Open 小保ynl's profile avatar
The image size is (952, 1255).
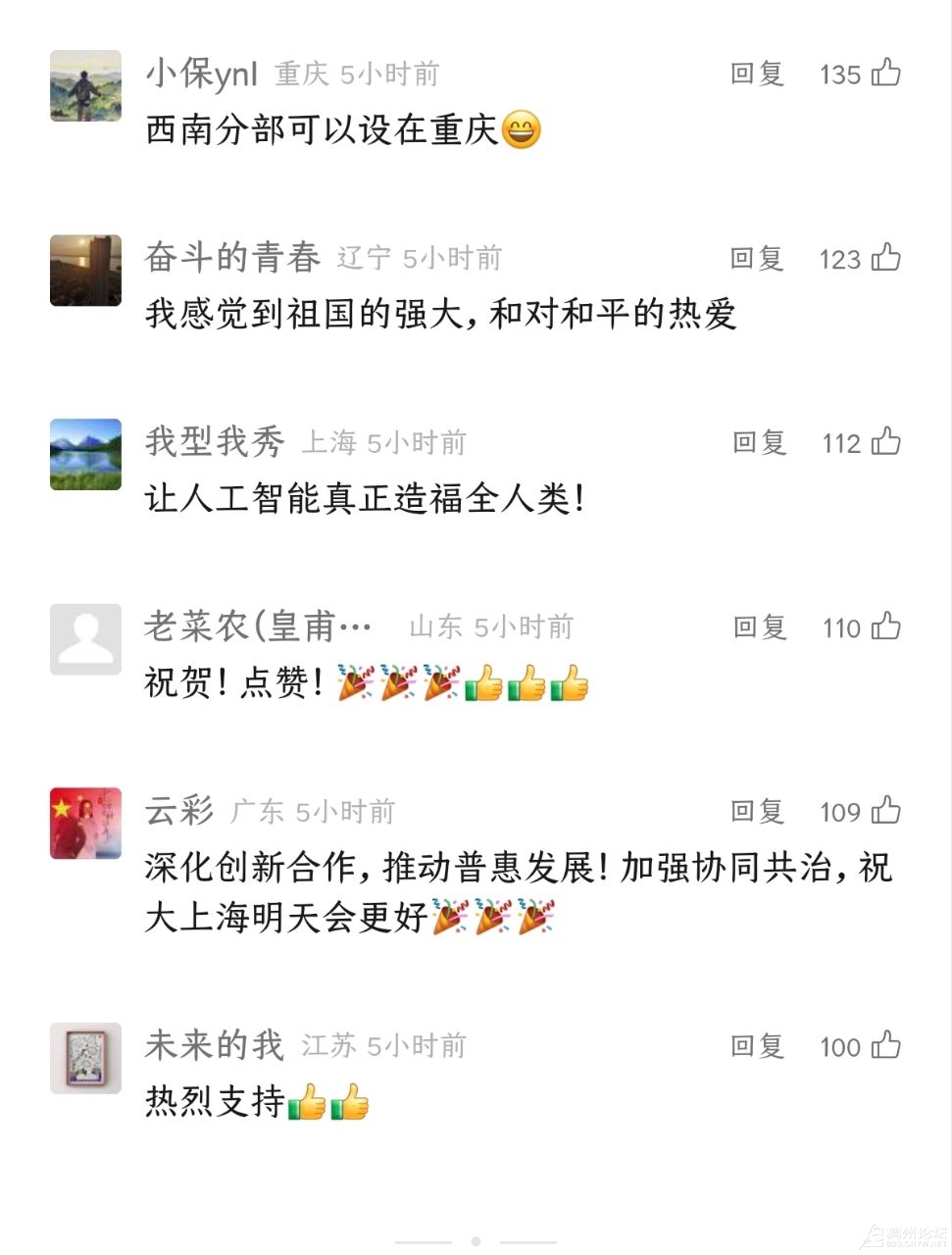tap(85, 85)
